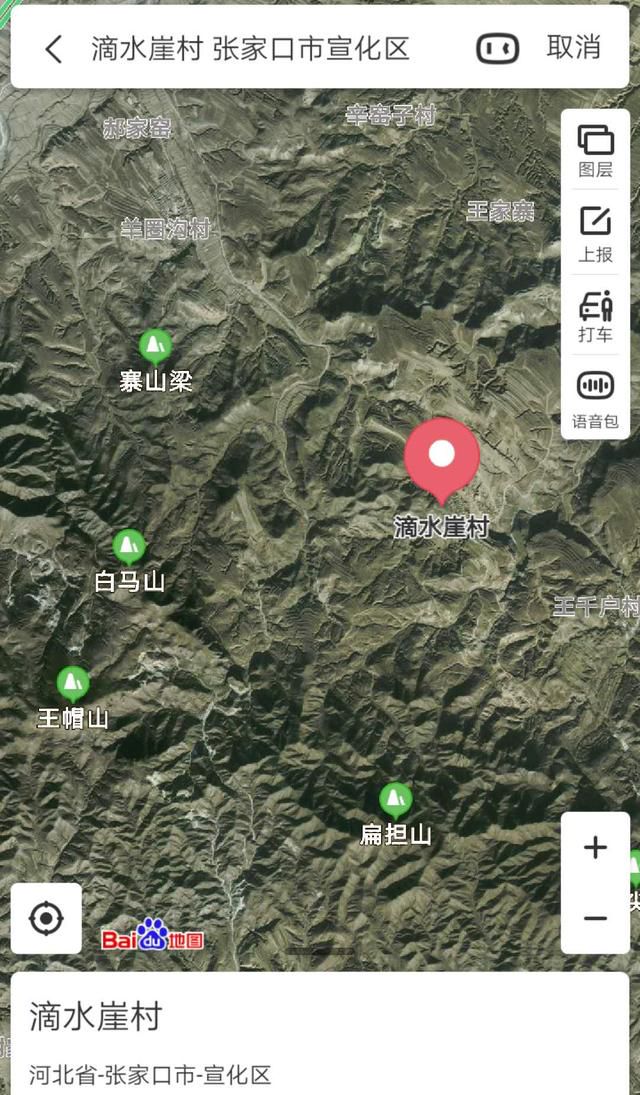Go back using the top-left arrow
Image resolution: width=640 pixels, height=1095 pixels.
(53, 49)
